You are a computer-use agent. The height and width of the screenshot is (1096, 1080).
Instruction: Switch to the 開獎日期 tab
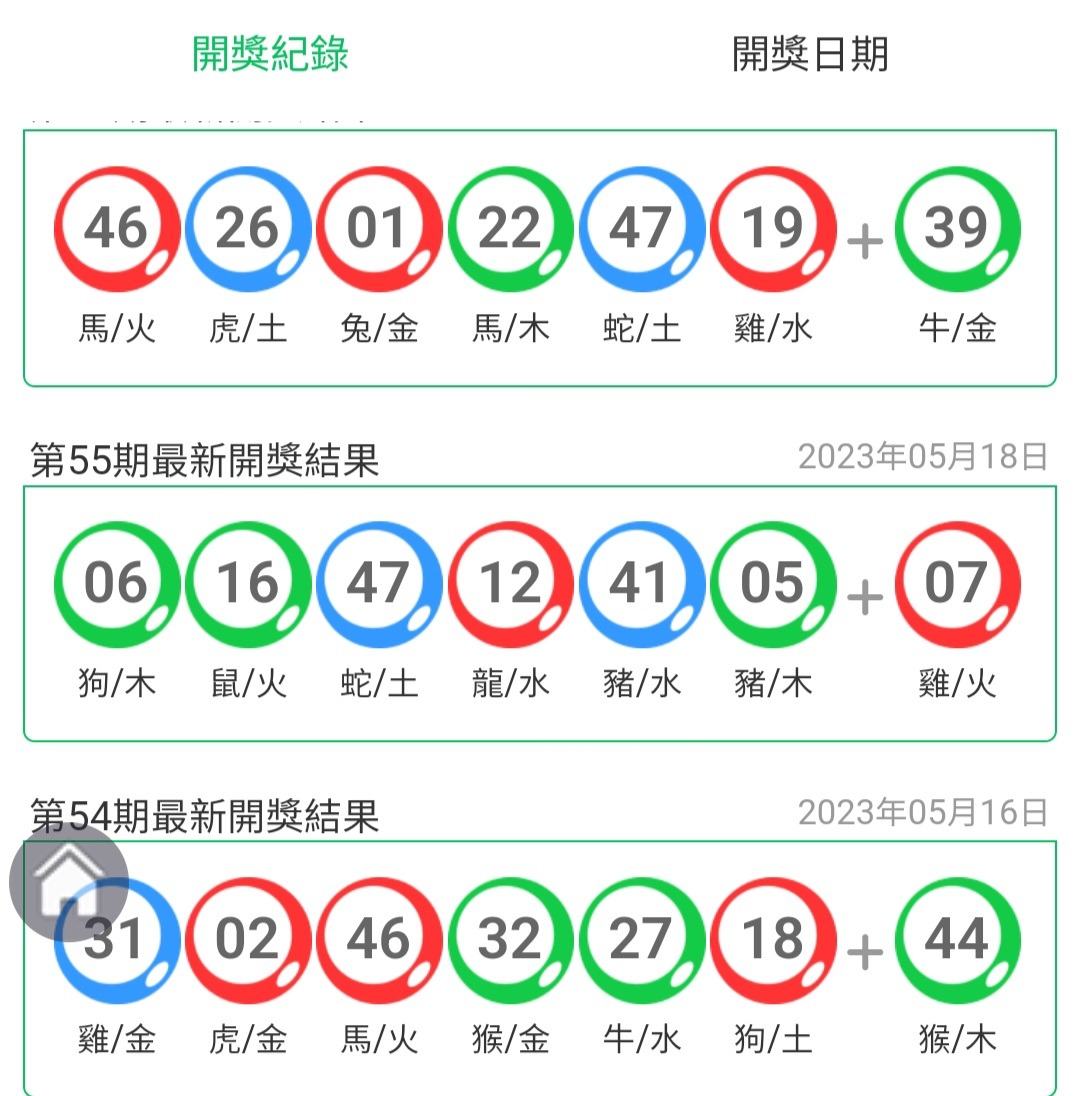[x=809, y=54]
